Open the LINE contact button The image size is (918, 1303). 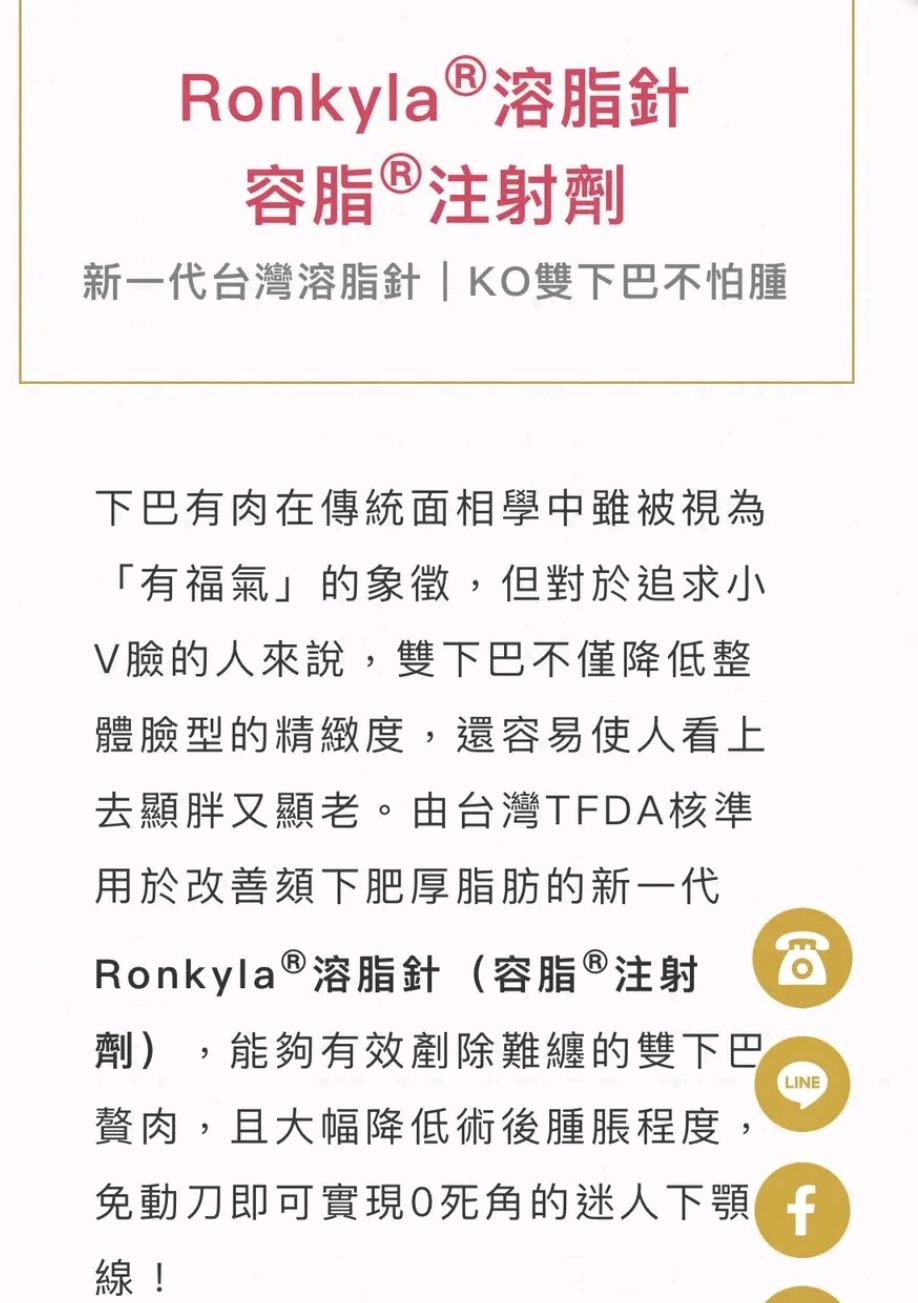(802, 1084)
